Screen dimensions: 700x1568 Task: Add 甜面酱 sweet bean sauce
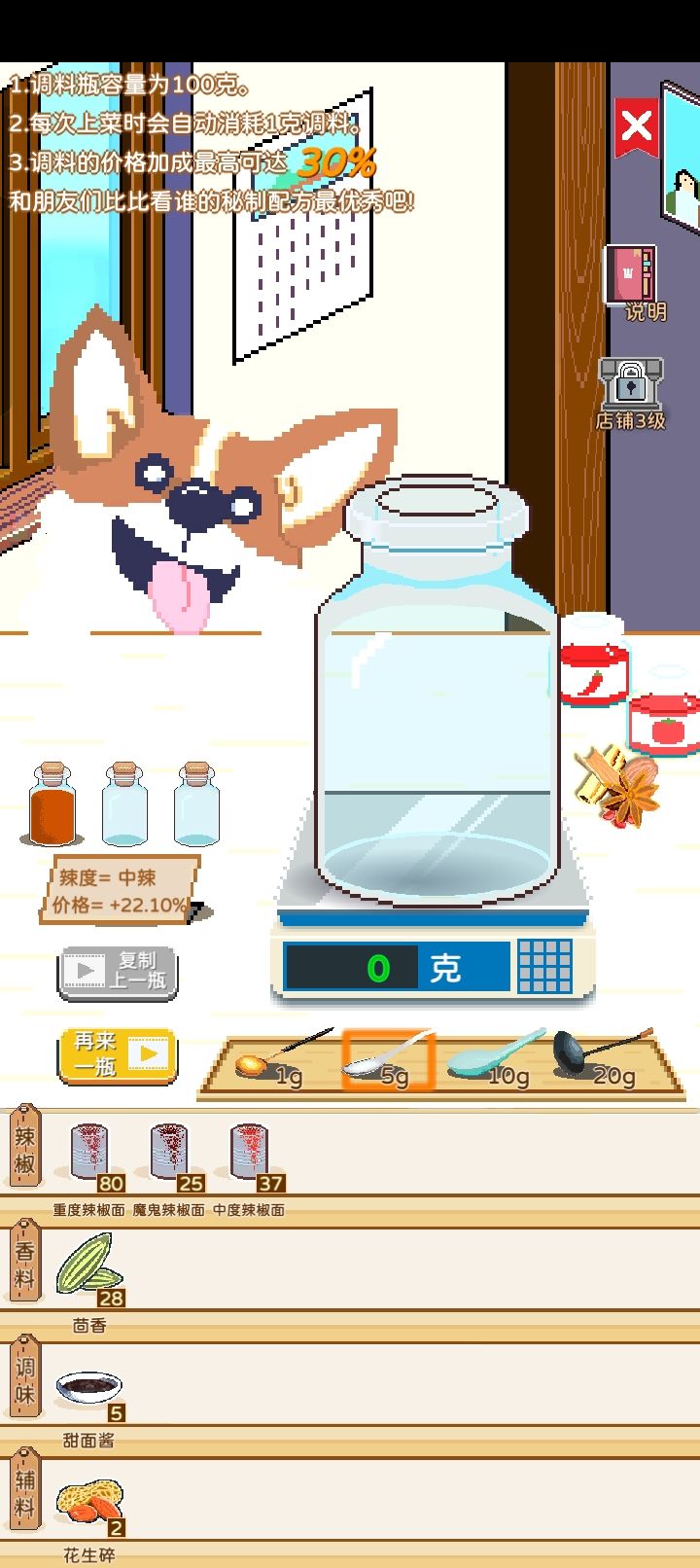(x=87, y=1389)
